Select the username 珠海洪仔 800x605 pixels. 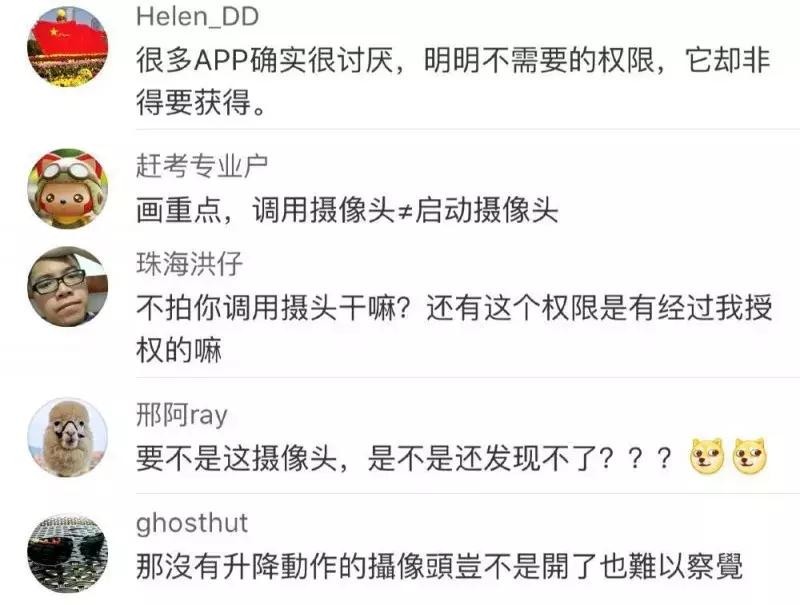point(190,264)
